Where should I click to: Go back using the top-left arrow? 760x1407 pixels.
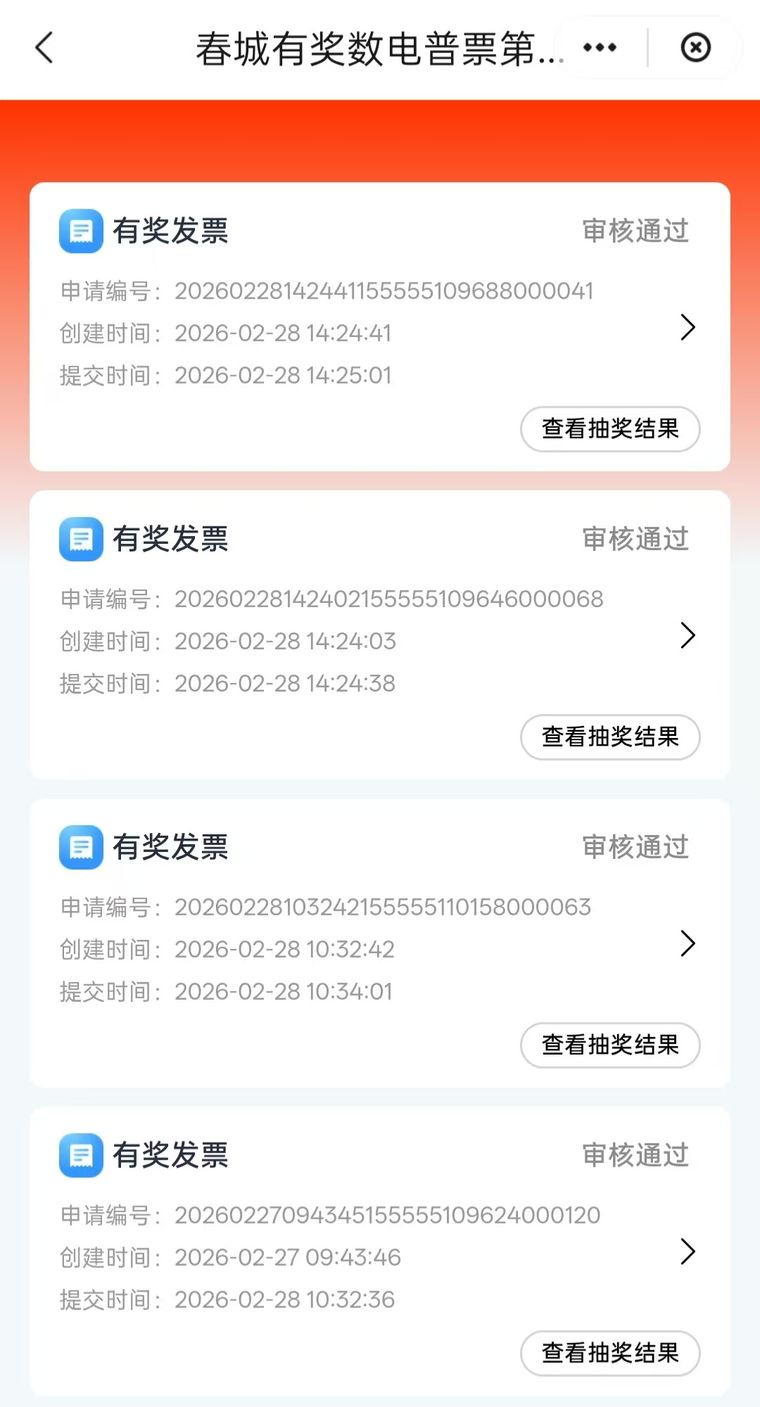pyautogui.click(x=44, y=48)
